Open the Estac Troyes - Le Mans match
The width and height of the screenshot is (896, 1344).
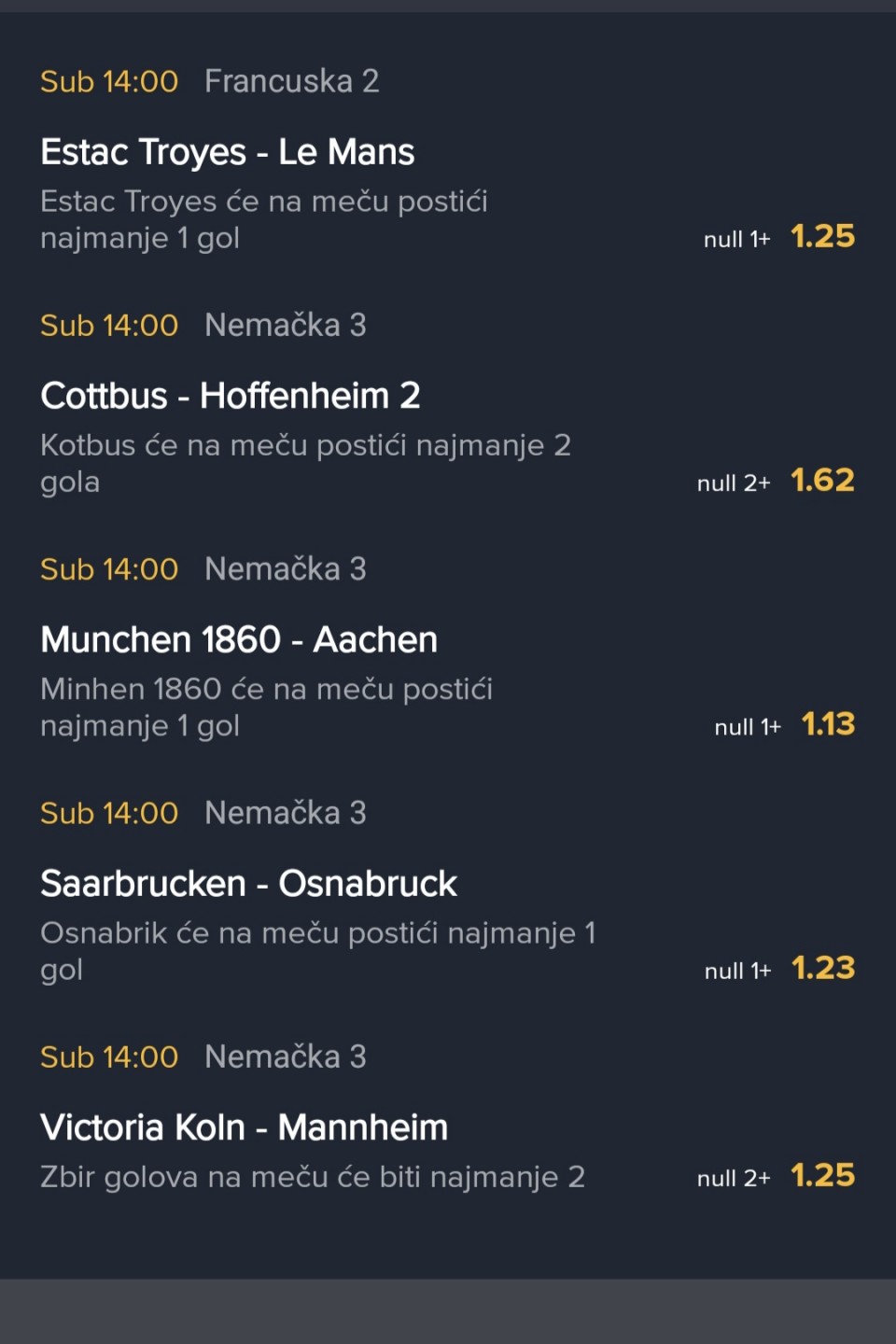pos(228,152)
